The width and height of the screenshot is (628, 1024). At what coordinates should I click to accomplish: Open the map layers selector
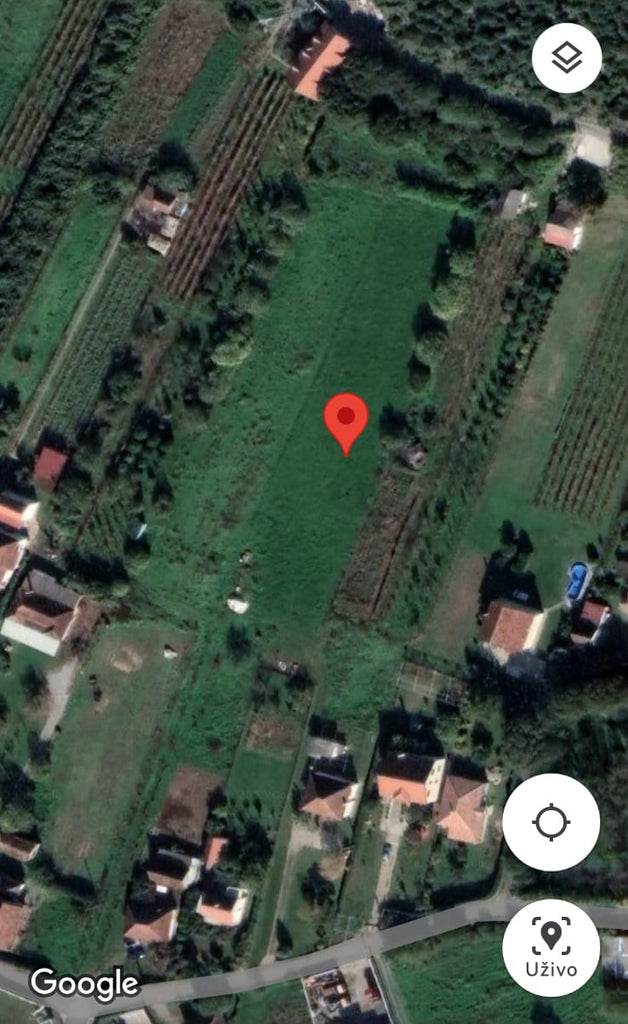click(567, 58)
